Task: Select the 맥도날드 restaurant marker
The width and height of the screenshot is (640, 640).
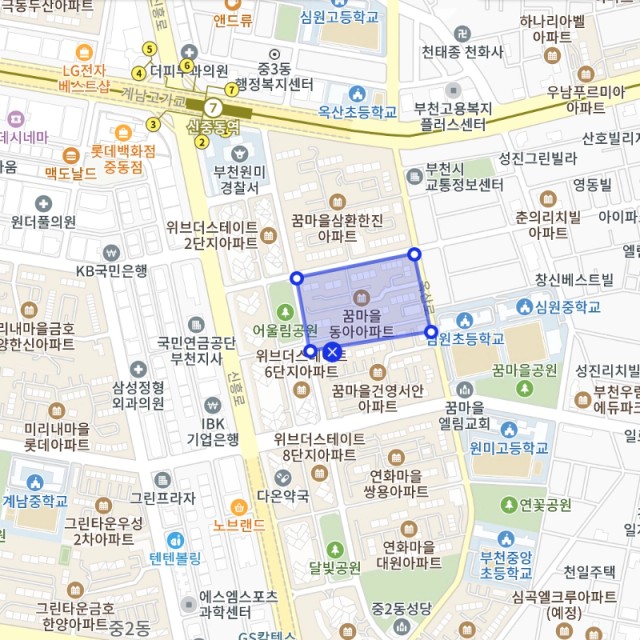Action: pyautogui.click(x=70, y=155)
